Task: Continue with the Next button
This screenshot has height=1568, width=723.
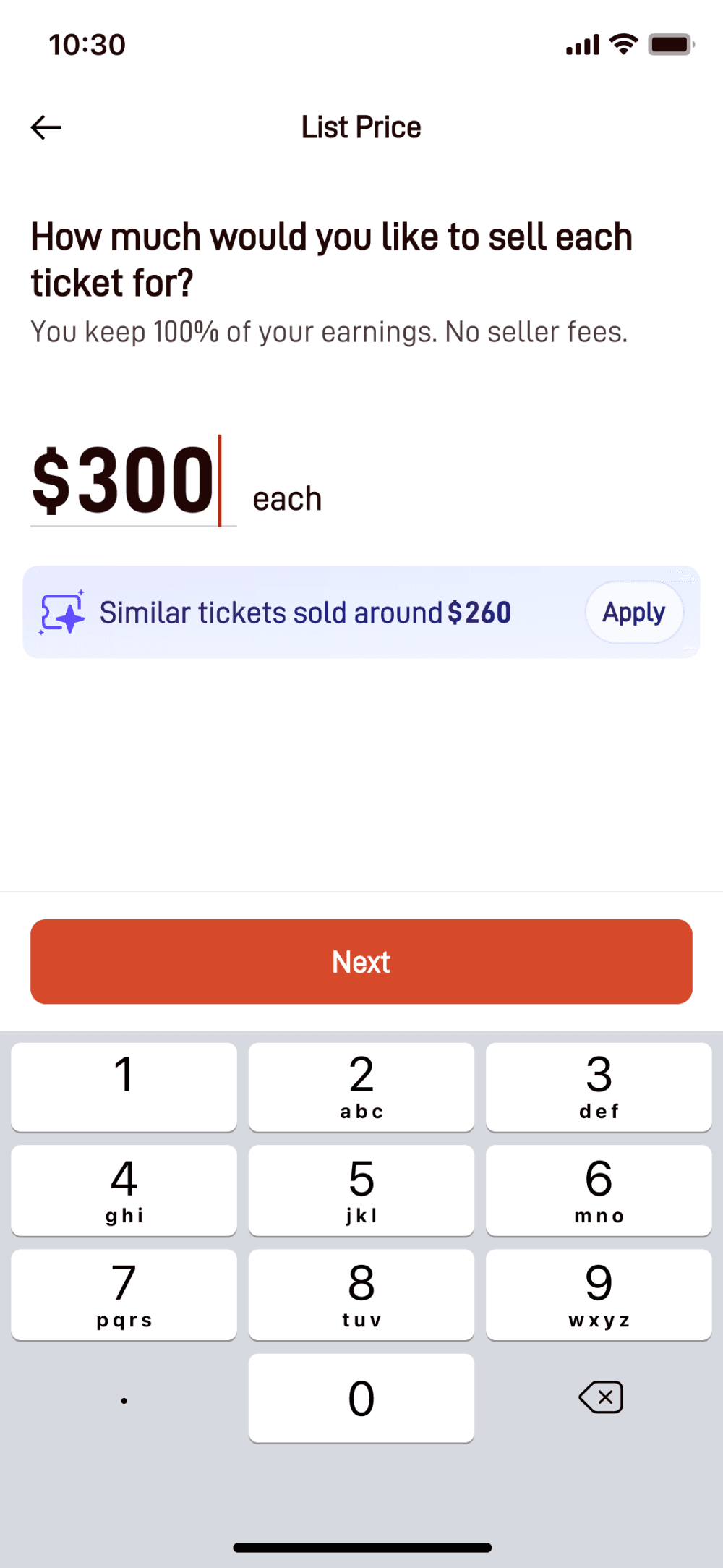Action: tap(361, 962)
